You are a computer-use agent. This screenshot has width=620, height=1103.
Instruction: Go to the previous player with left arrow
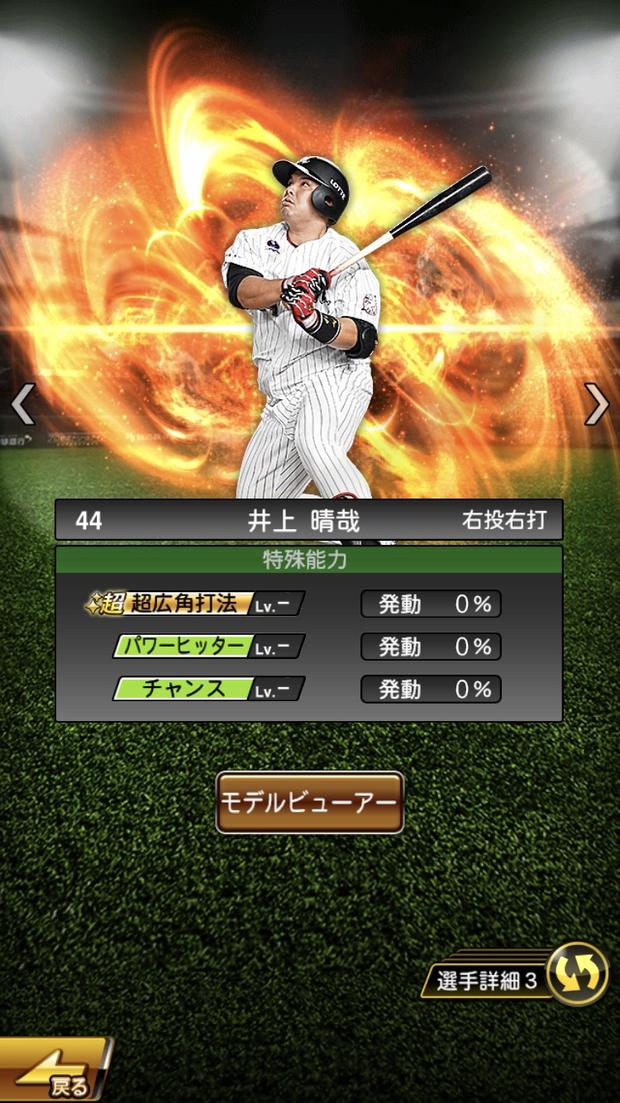22,404
